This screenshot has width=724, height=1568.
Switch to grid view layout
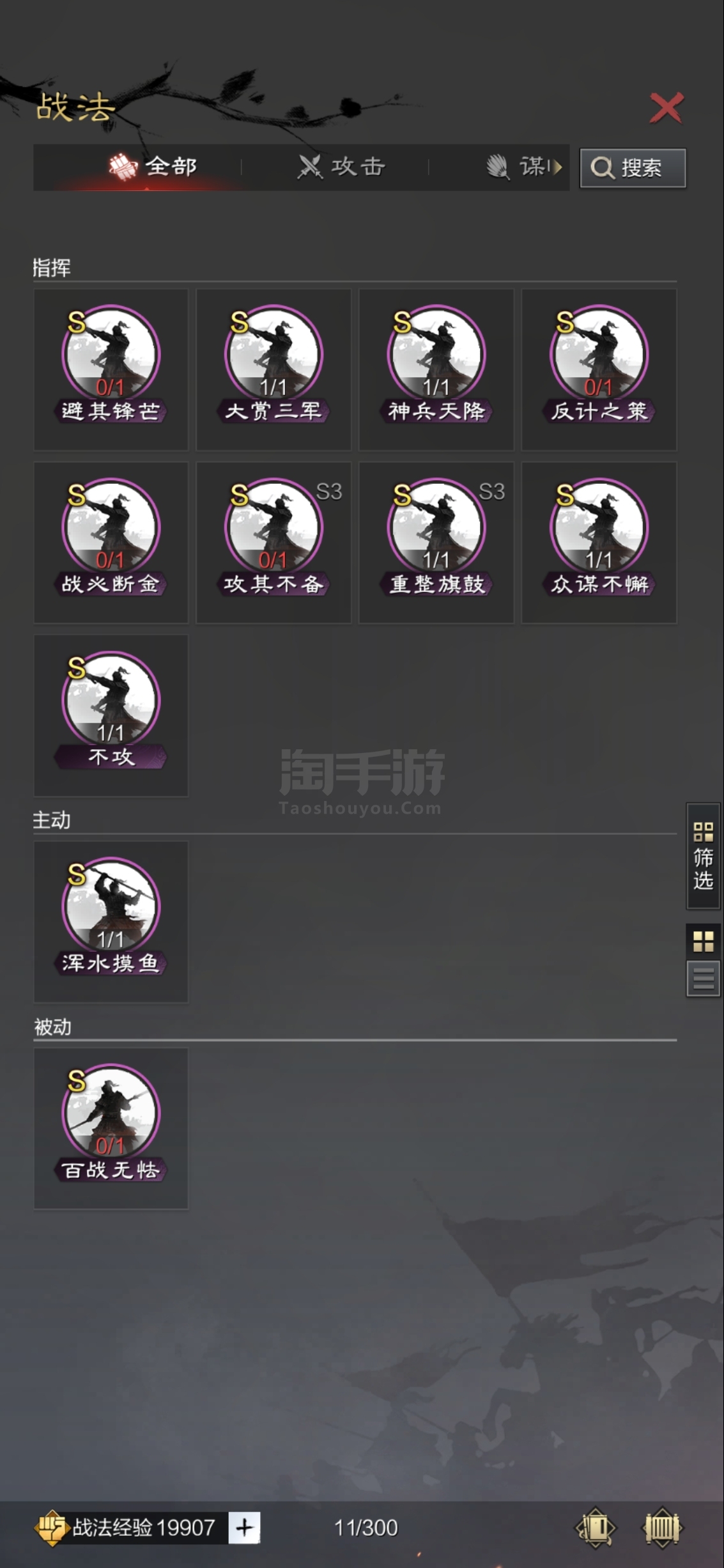(704, 942)
